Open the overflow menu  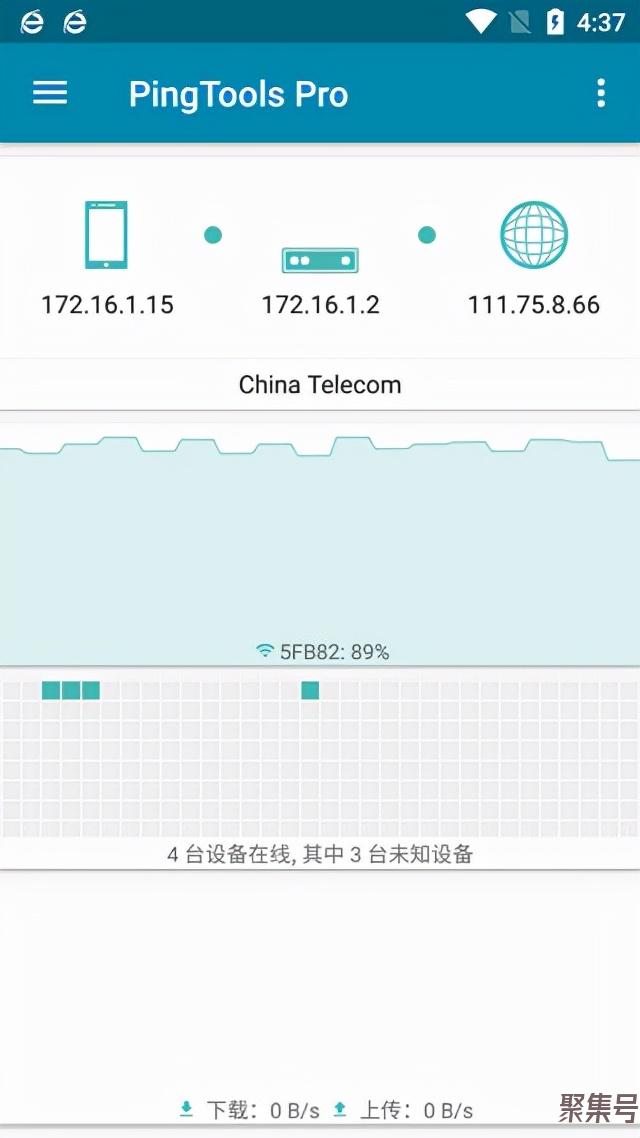(x=600, y=94)
